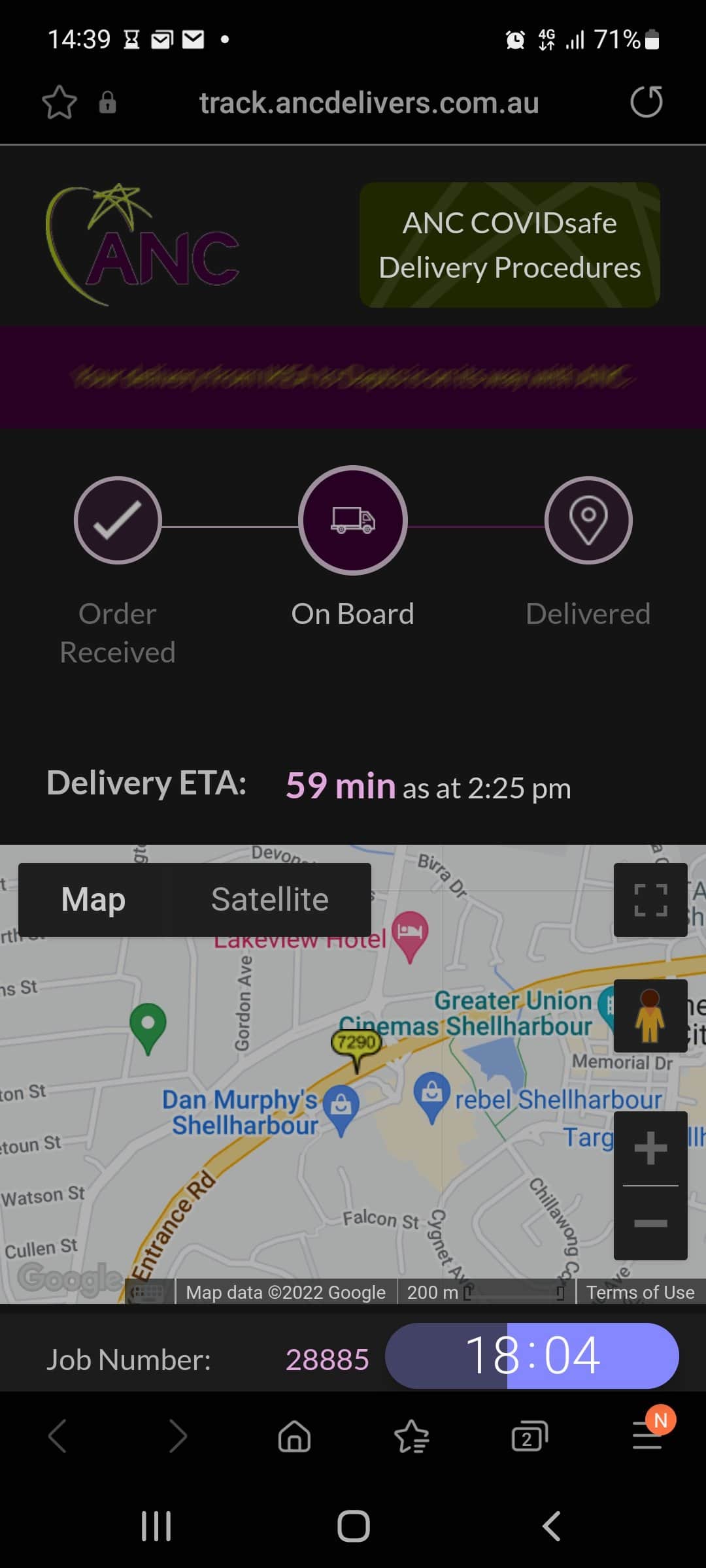Viewport: 706px width, 1568px height.
Task: Tap the address bar showing track.ancdelivers.com.au
Action: 369,103
